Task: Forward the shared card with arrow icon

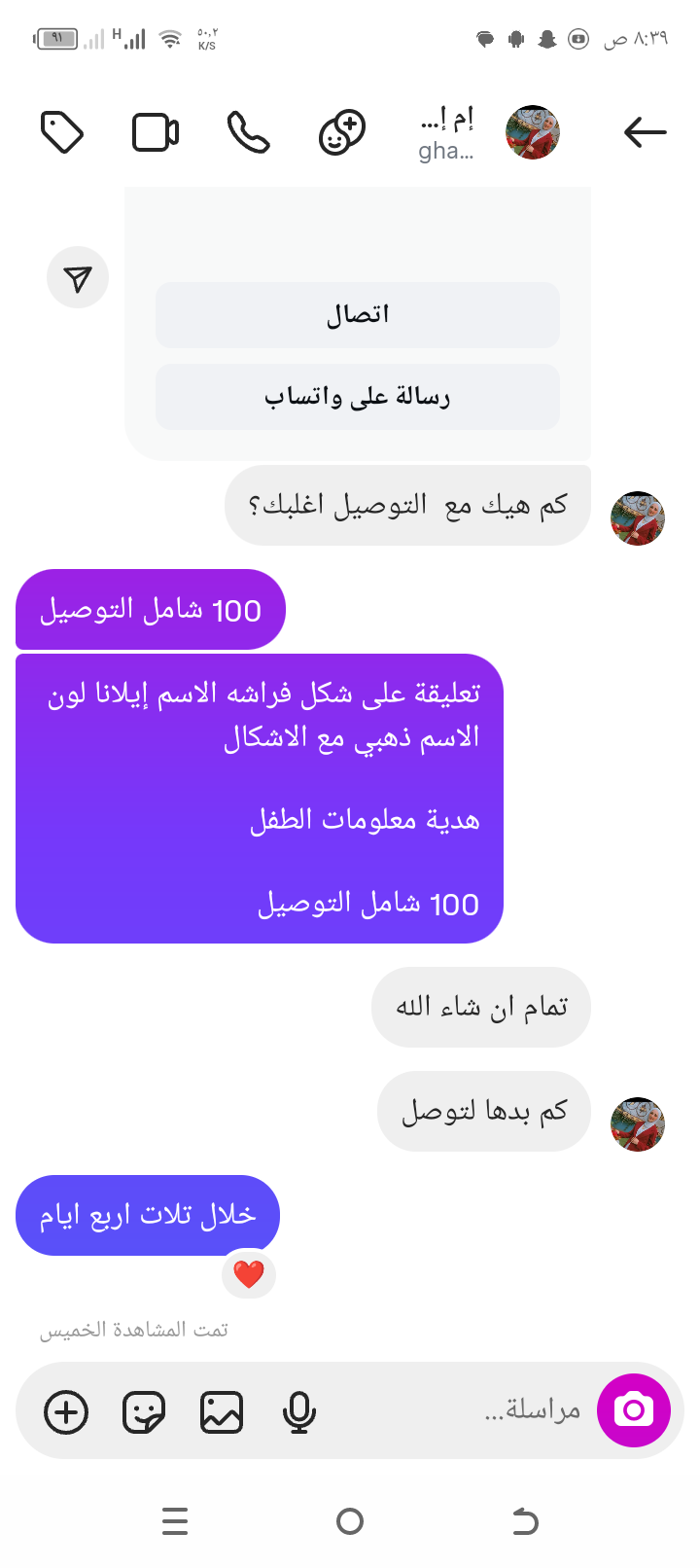Action: pos(78,278)
